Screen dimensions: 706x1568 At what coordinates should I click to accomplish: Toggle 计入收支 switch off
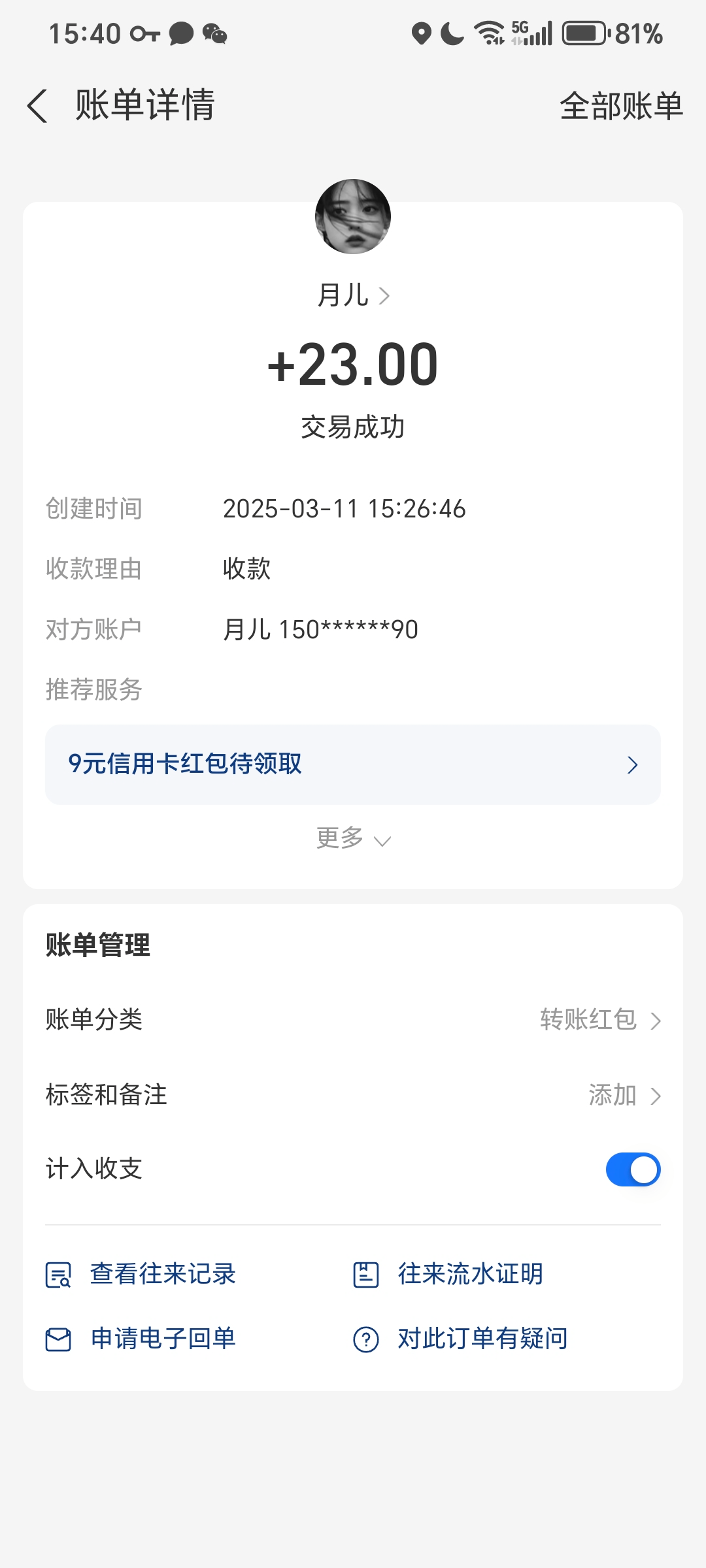[633, 1169]
